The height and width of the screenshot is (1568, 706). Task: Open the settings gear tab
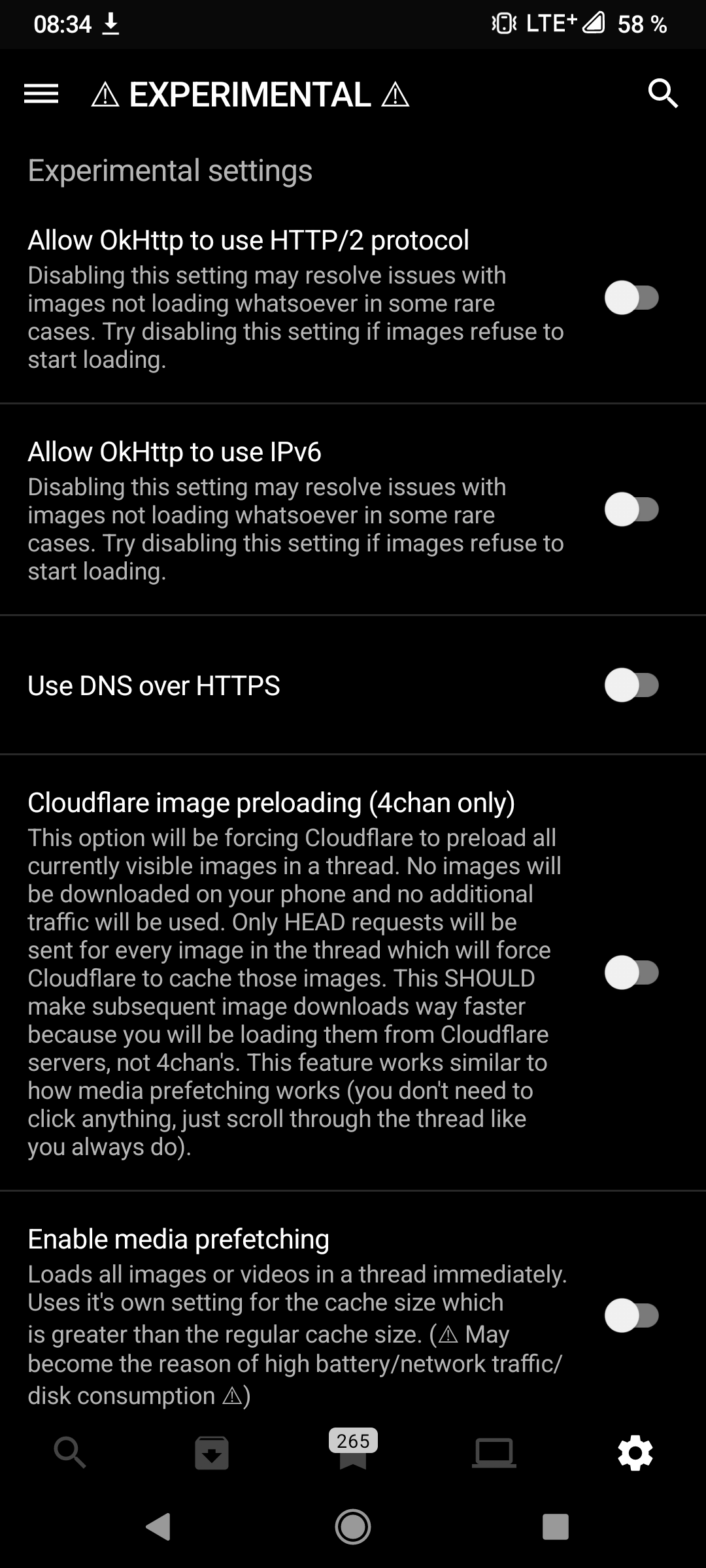tap(635, 1453)
